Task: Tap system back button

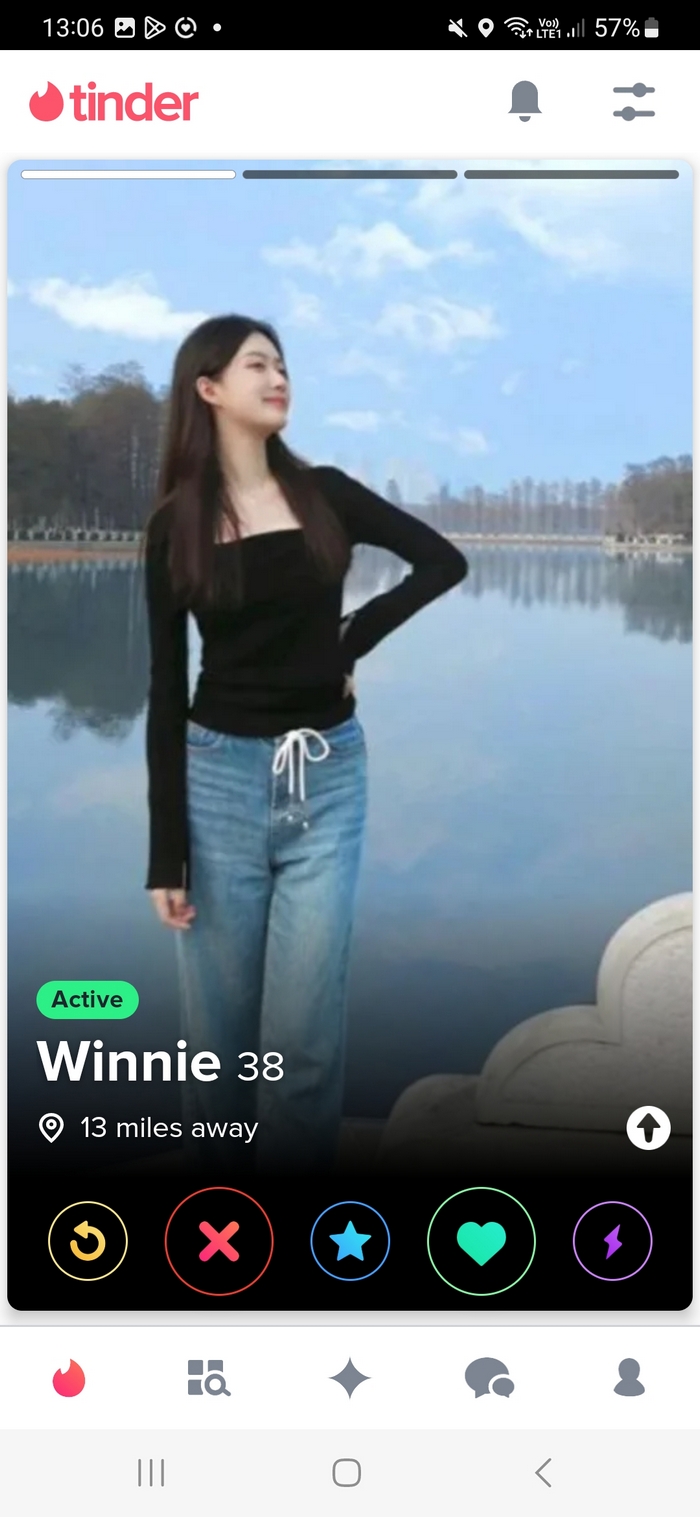Action: [543, 1472]
